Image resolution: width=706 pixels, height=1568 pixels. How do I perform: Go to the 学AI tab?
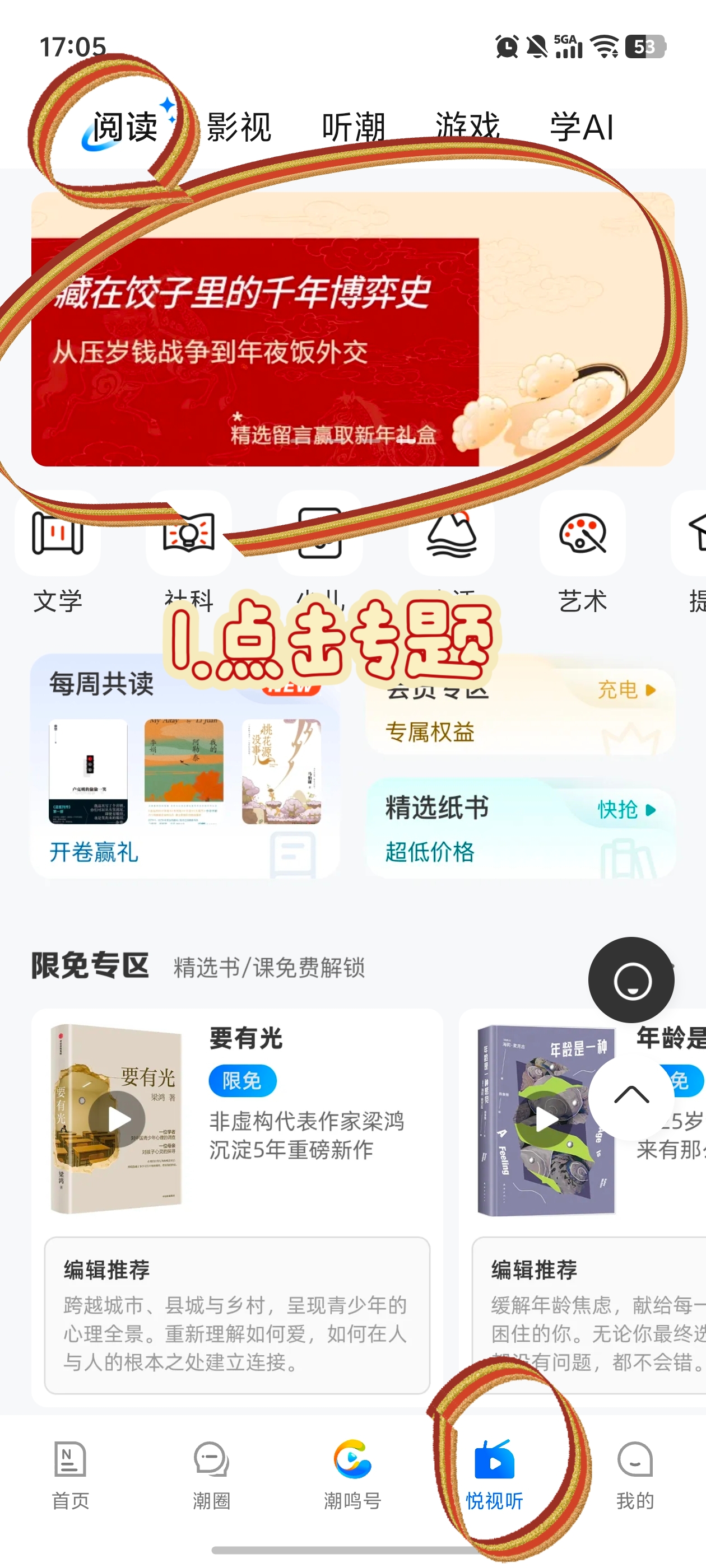581,127
